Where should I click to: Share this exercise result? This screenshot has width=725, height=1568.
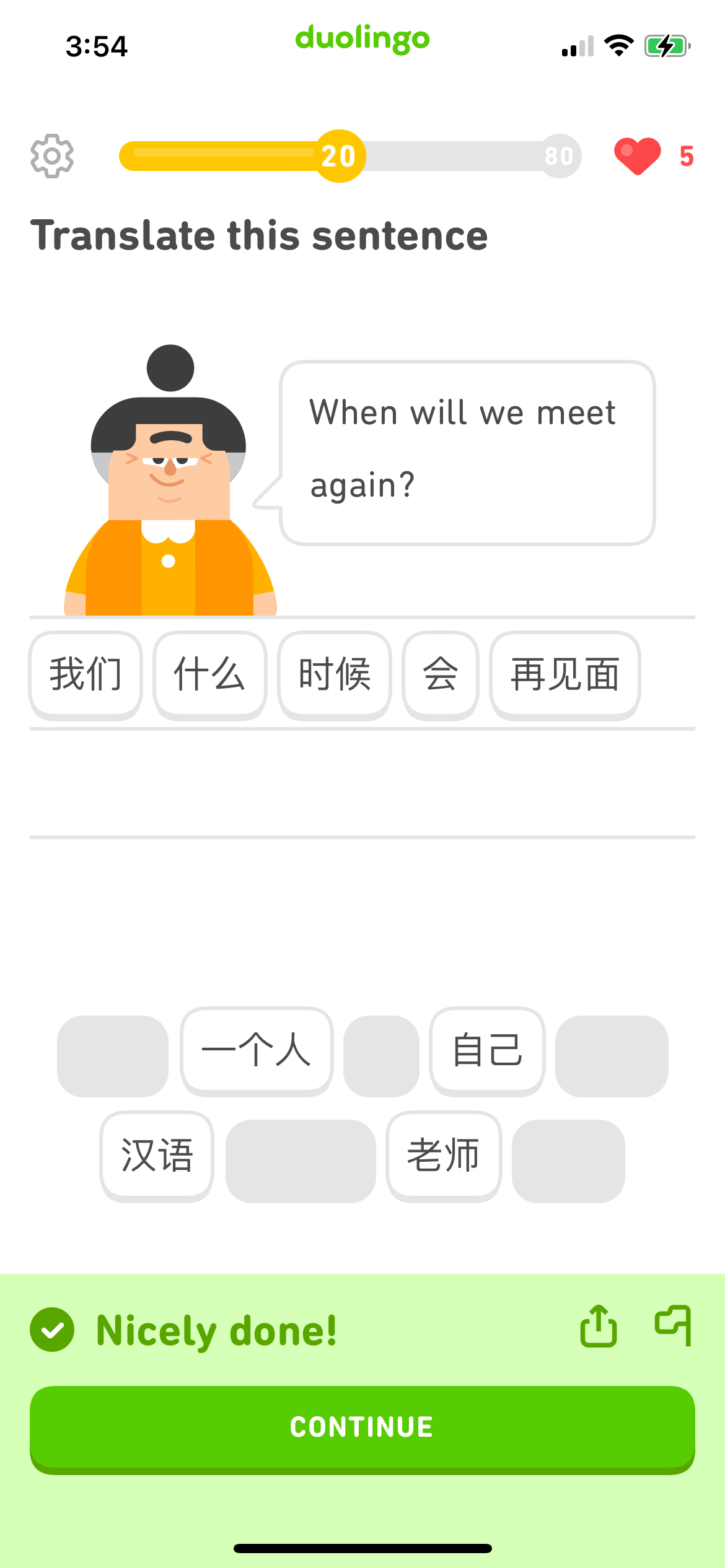[598, 1326]
